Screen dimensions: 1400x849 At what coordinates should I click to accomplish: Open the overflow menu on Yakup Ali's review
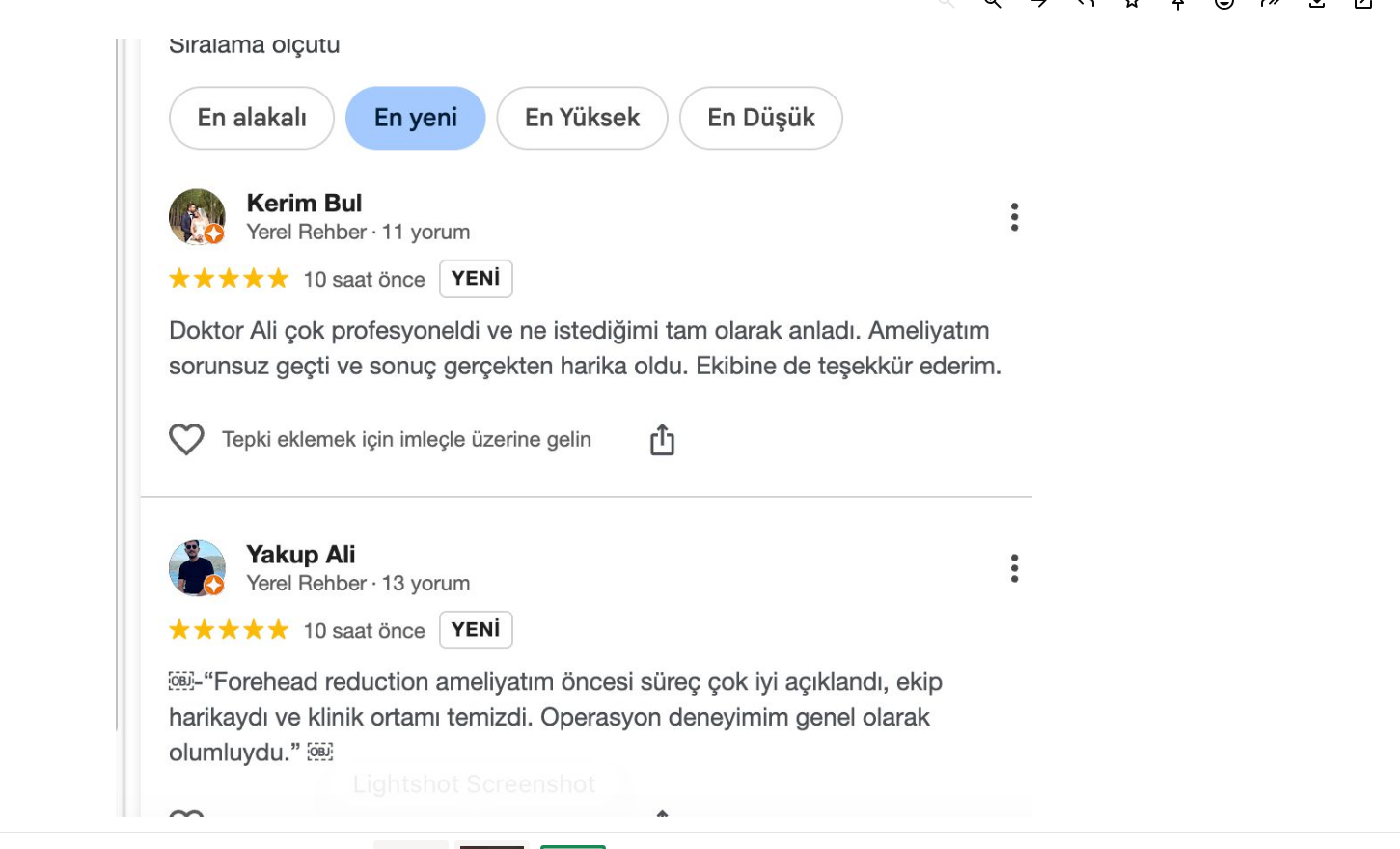[x=1014, y=568]
